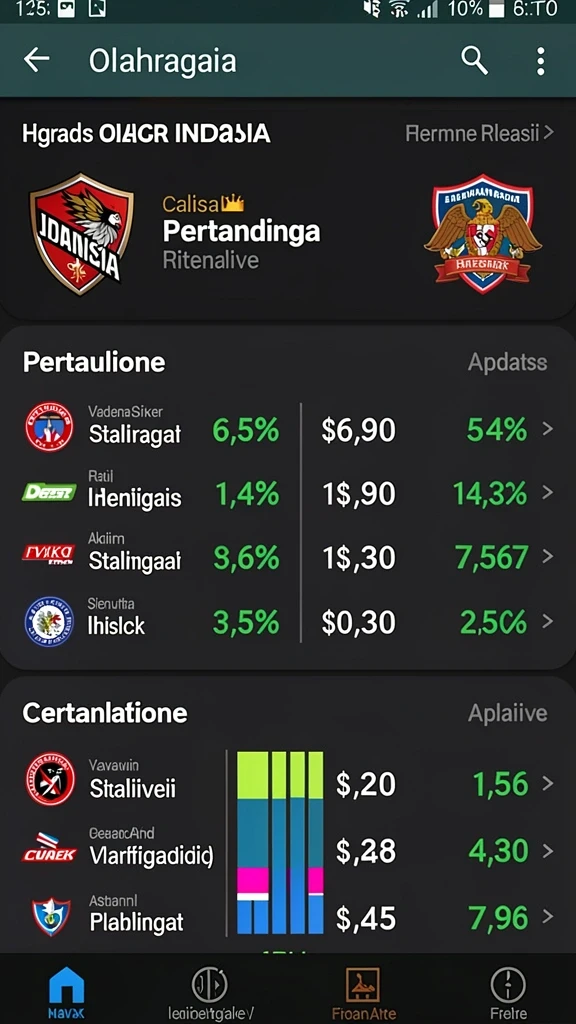
Task: Open the search magnifier
Action: point(475,61)
